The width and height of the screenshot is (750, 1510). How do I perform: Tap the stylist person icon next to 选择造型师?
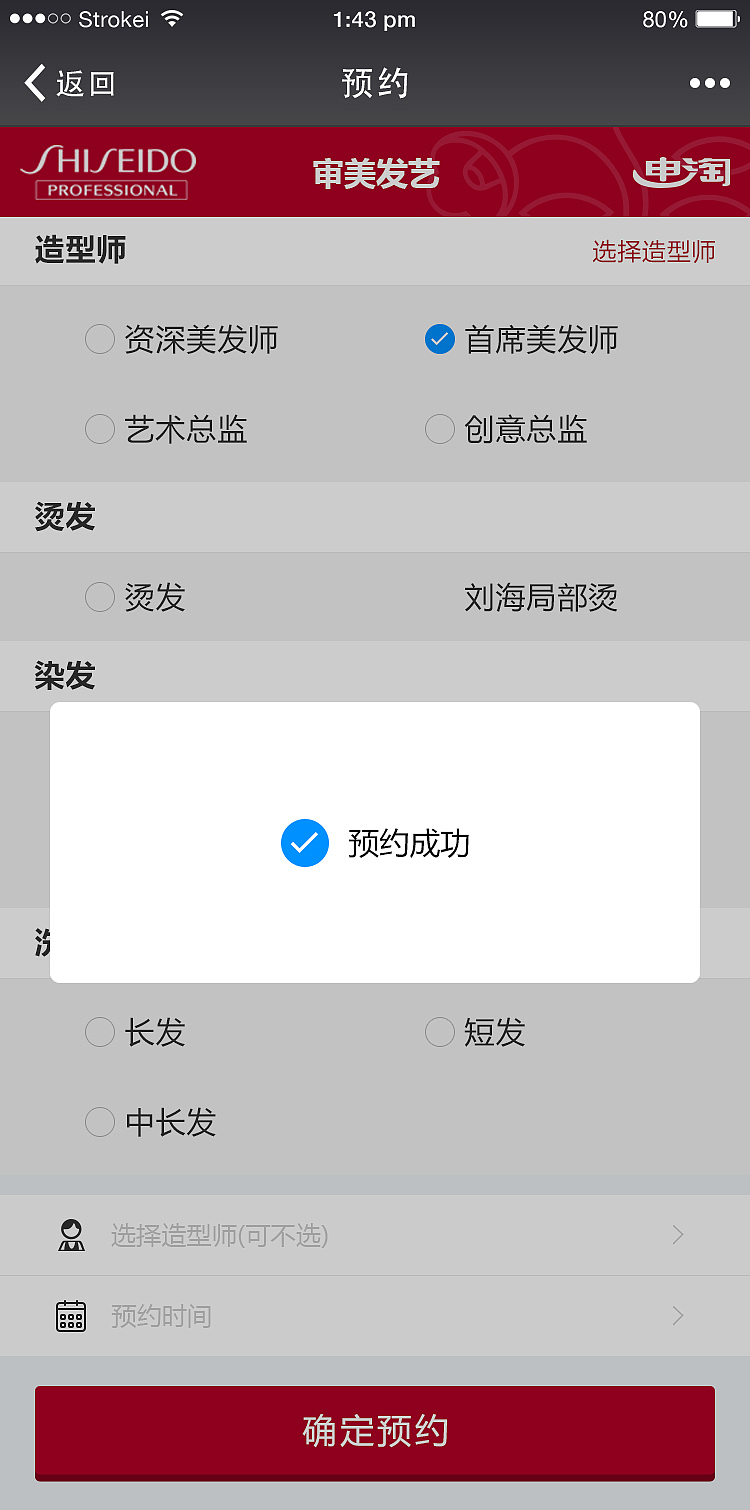(x=71, y=1235)
